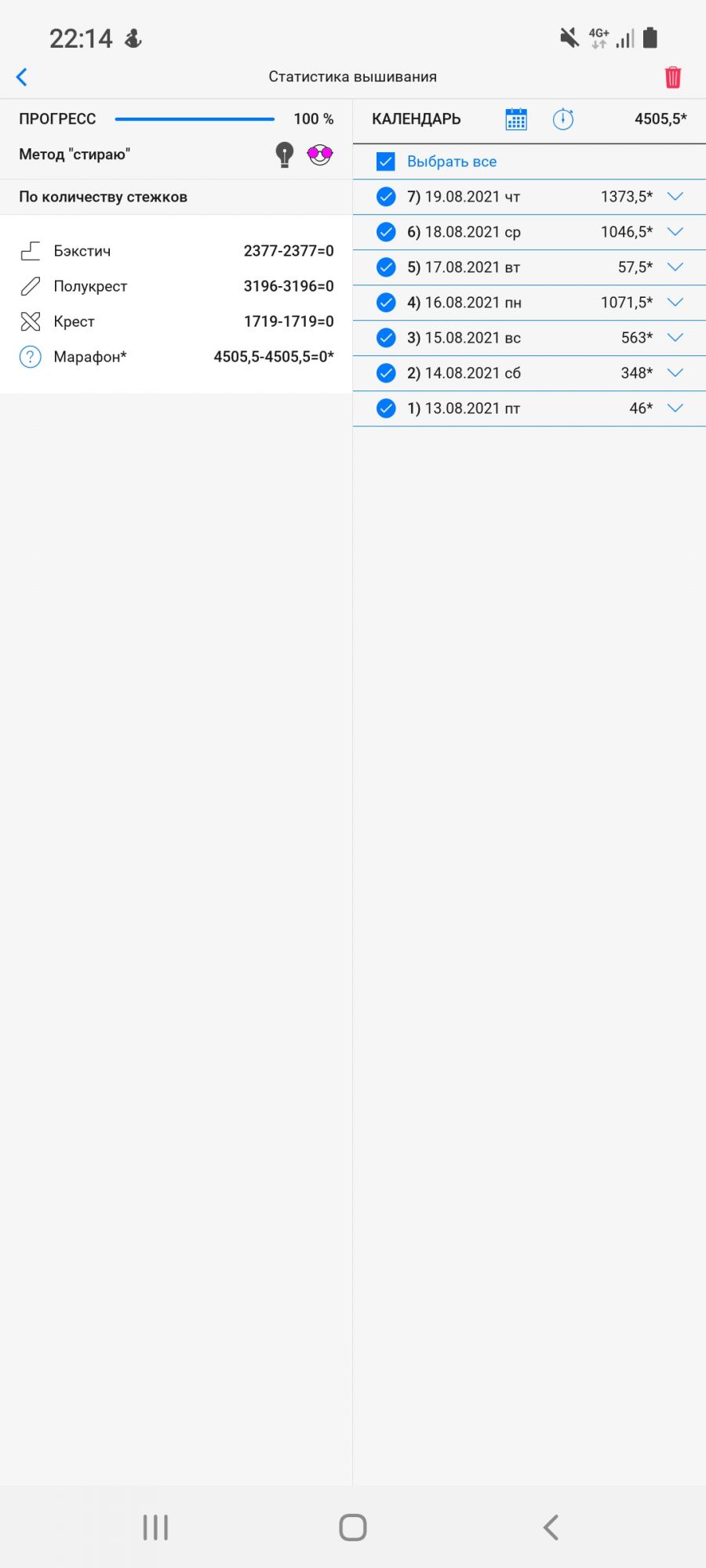Open the Марафон* help question mark
This screenshot has height=1568, width=706.
coord(30,357)
